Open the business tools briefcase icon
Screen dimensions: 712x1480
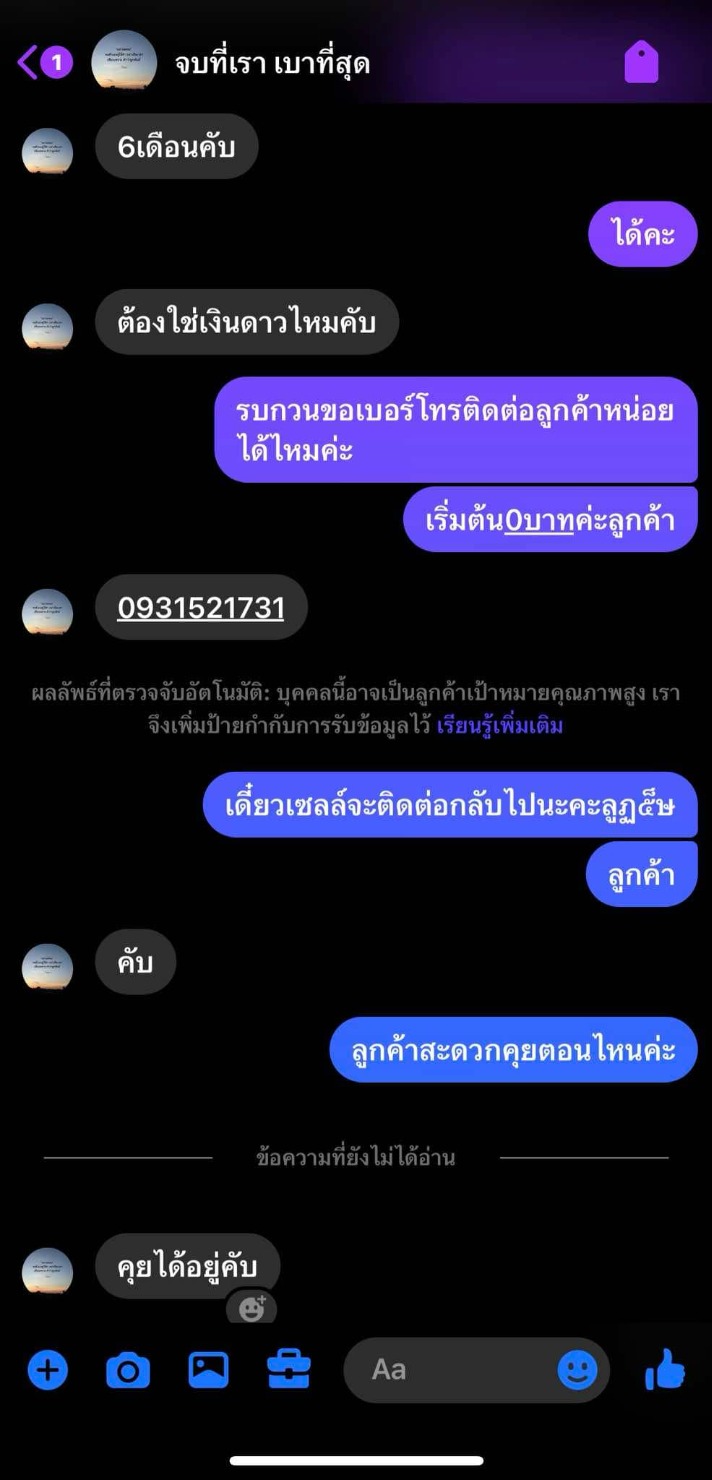point(289,1370)
